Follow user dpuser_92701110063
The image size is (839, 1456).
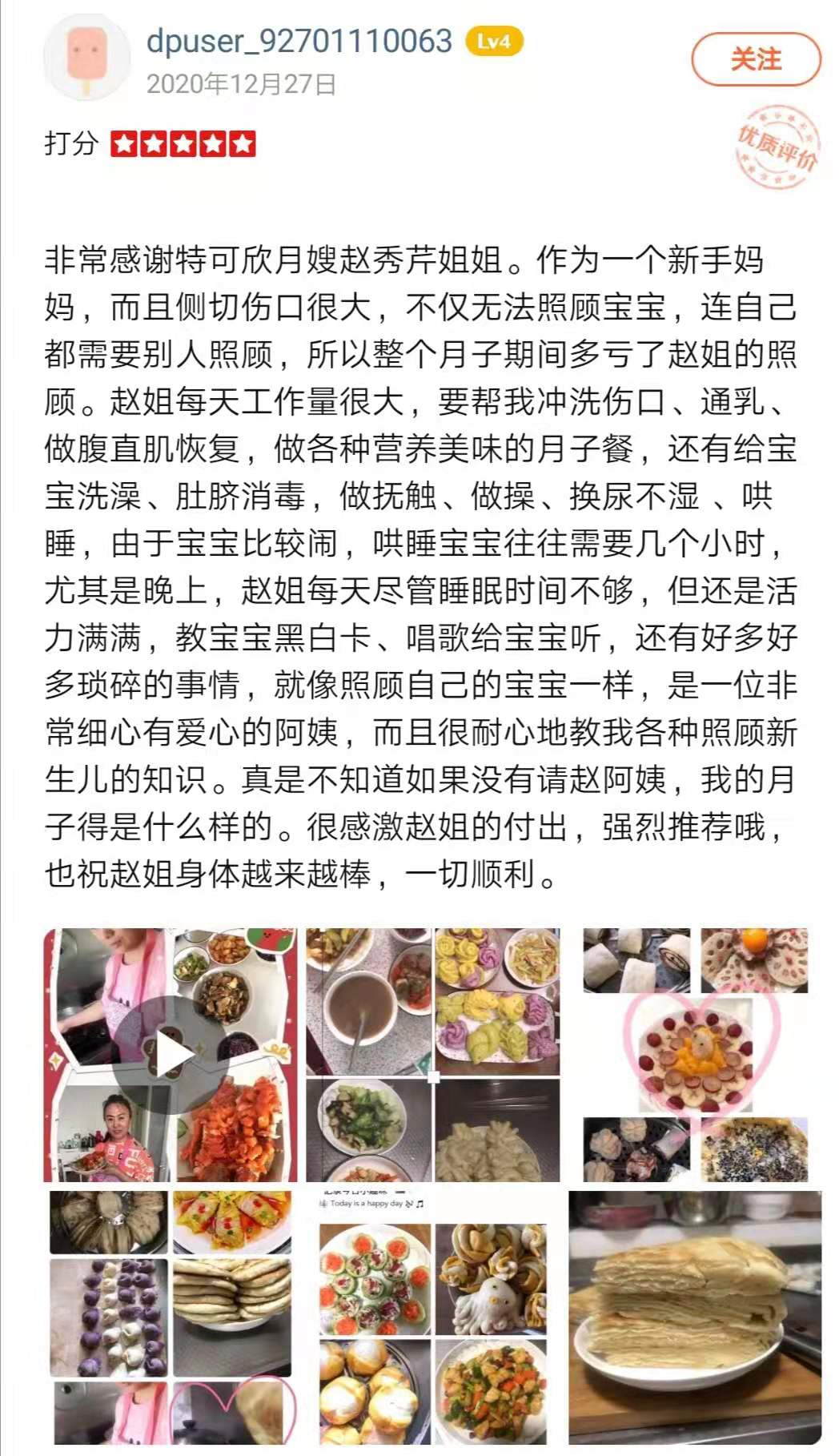(x=756, y=59)
